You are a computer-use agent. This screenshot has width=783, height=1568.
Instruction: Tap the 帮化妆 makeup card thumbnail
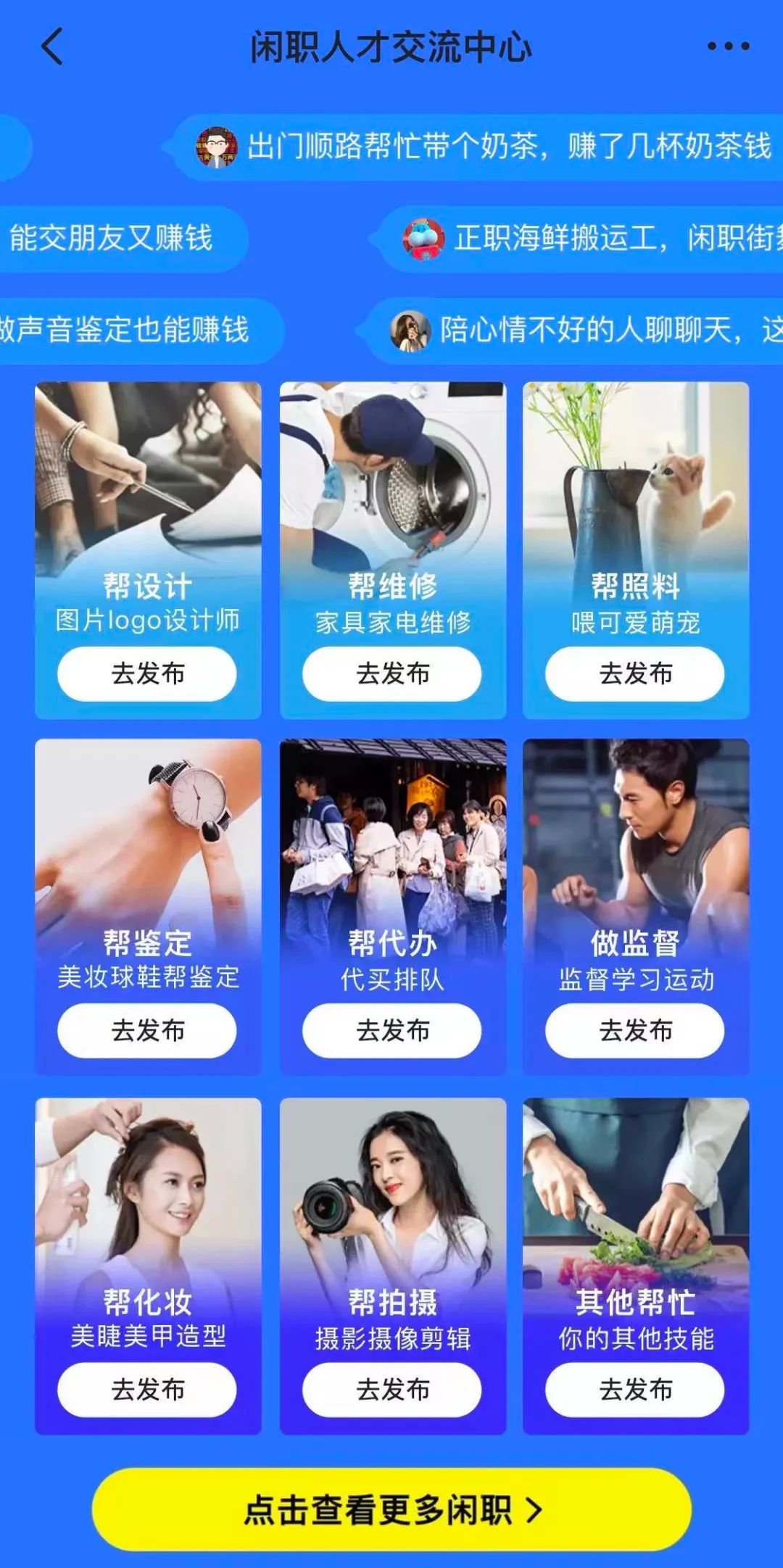(146, 1189)
